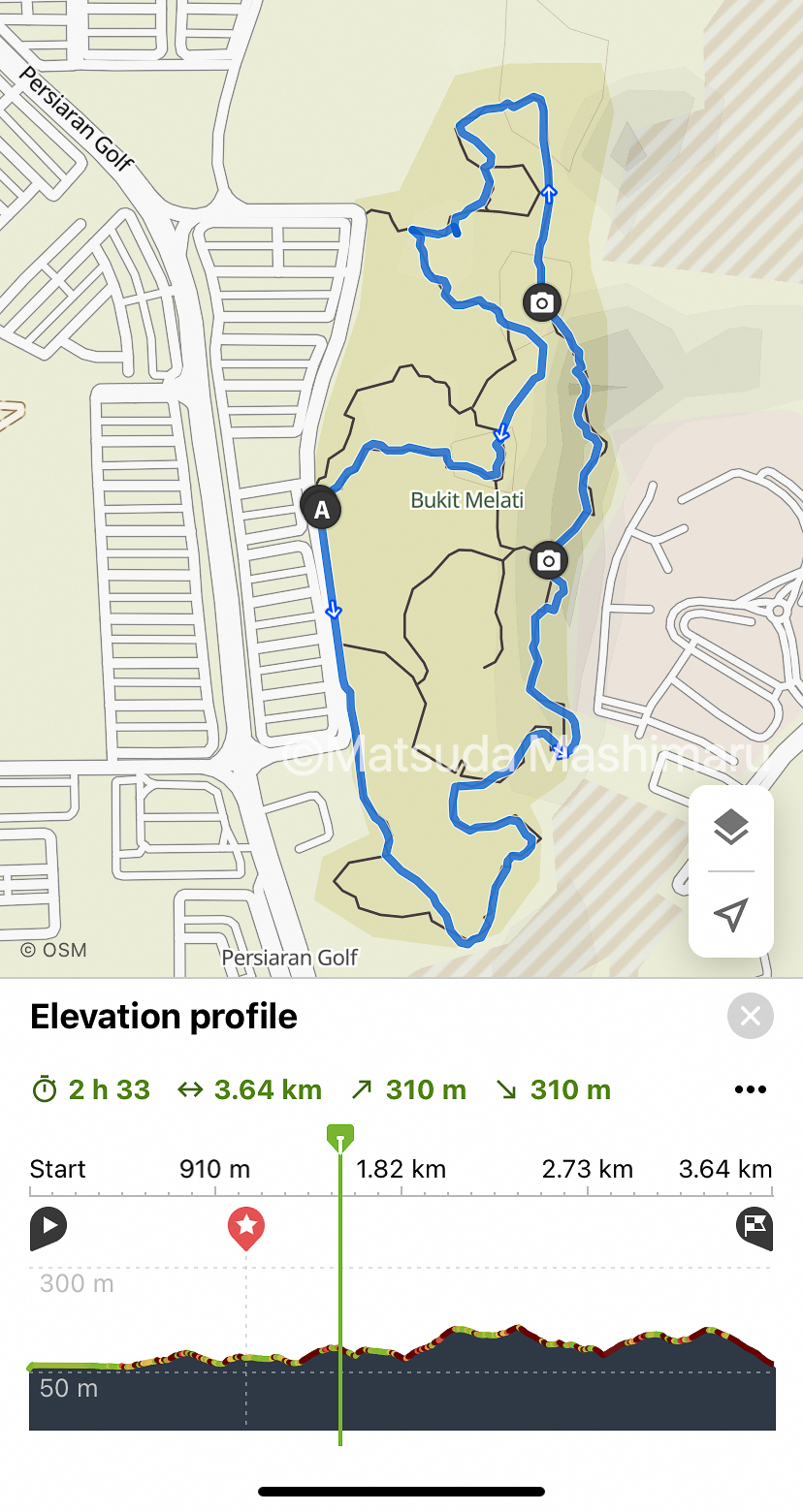Jump to the start play marker
The height and width of the screenshot is (1512, 803).
click(48, 1228)
